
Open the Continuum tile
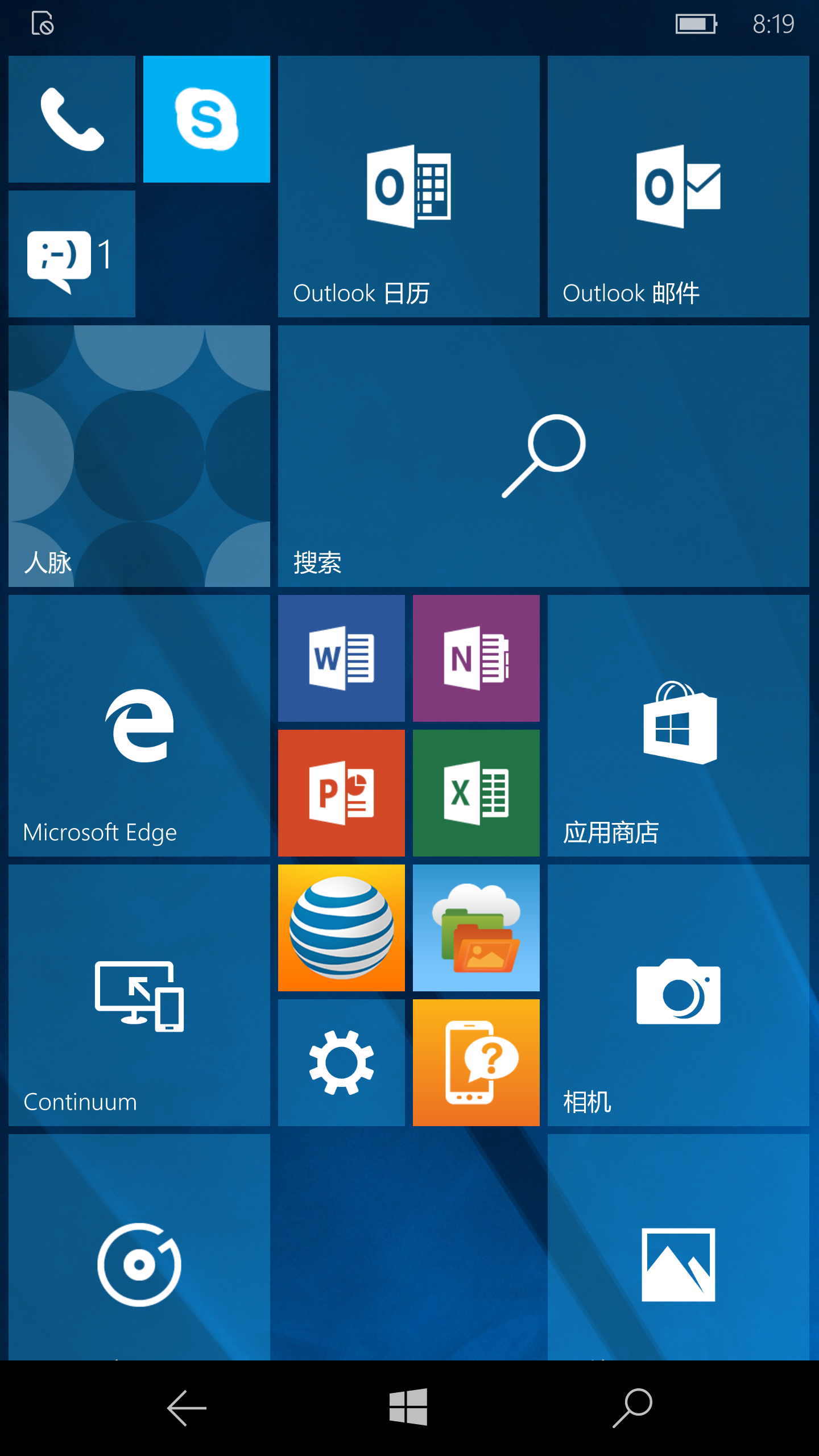139,995
